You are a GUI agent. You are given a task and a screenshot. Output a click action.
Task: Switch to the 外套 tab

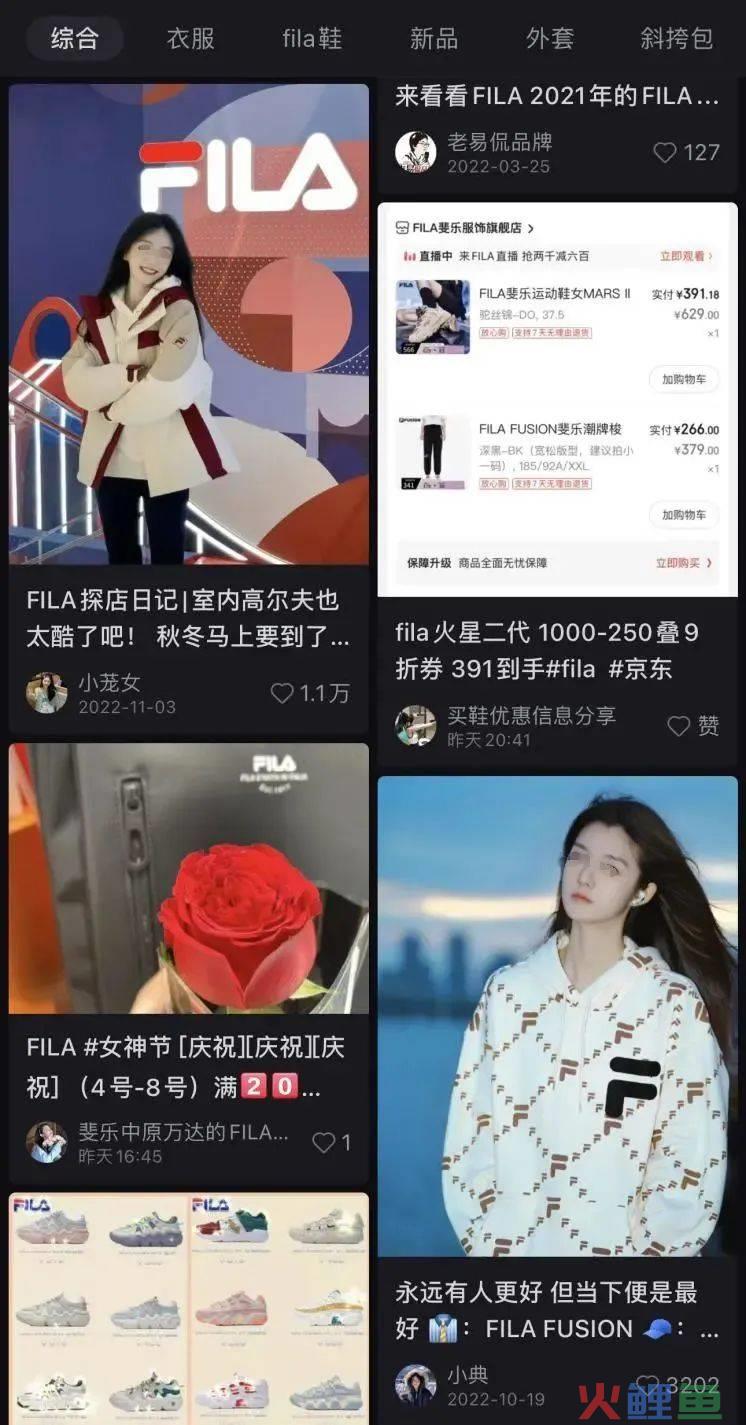coord(549,38)
